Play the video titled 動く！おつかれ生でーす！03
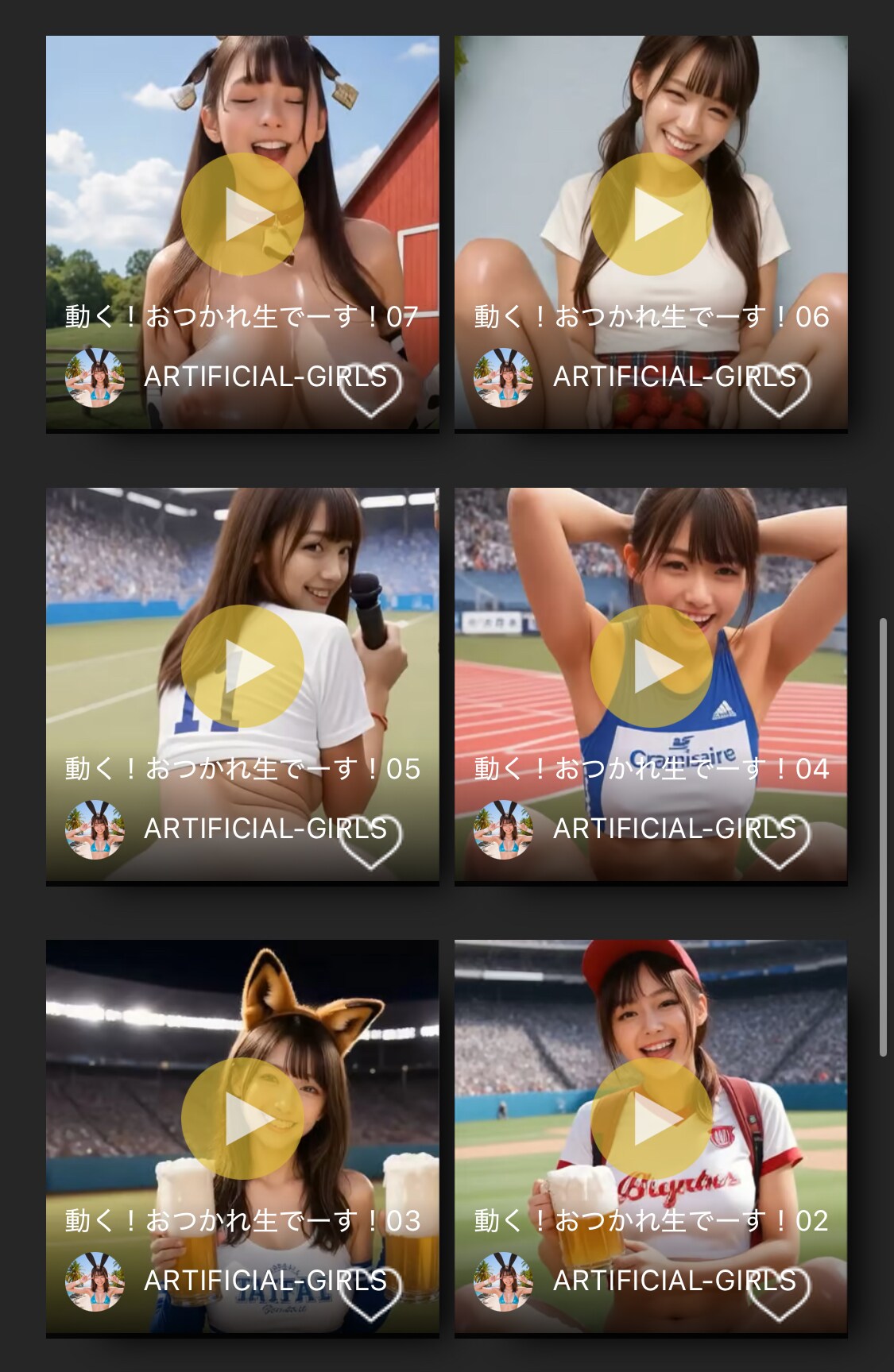The image size is (894, 1372). (242, 1118)
